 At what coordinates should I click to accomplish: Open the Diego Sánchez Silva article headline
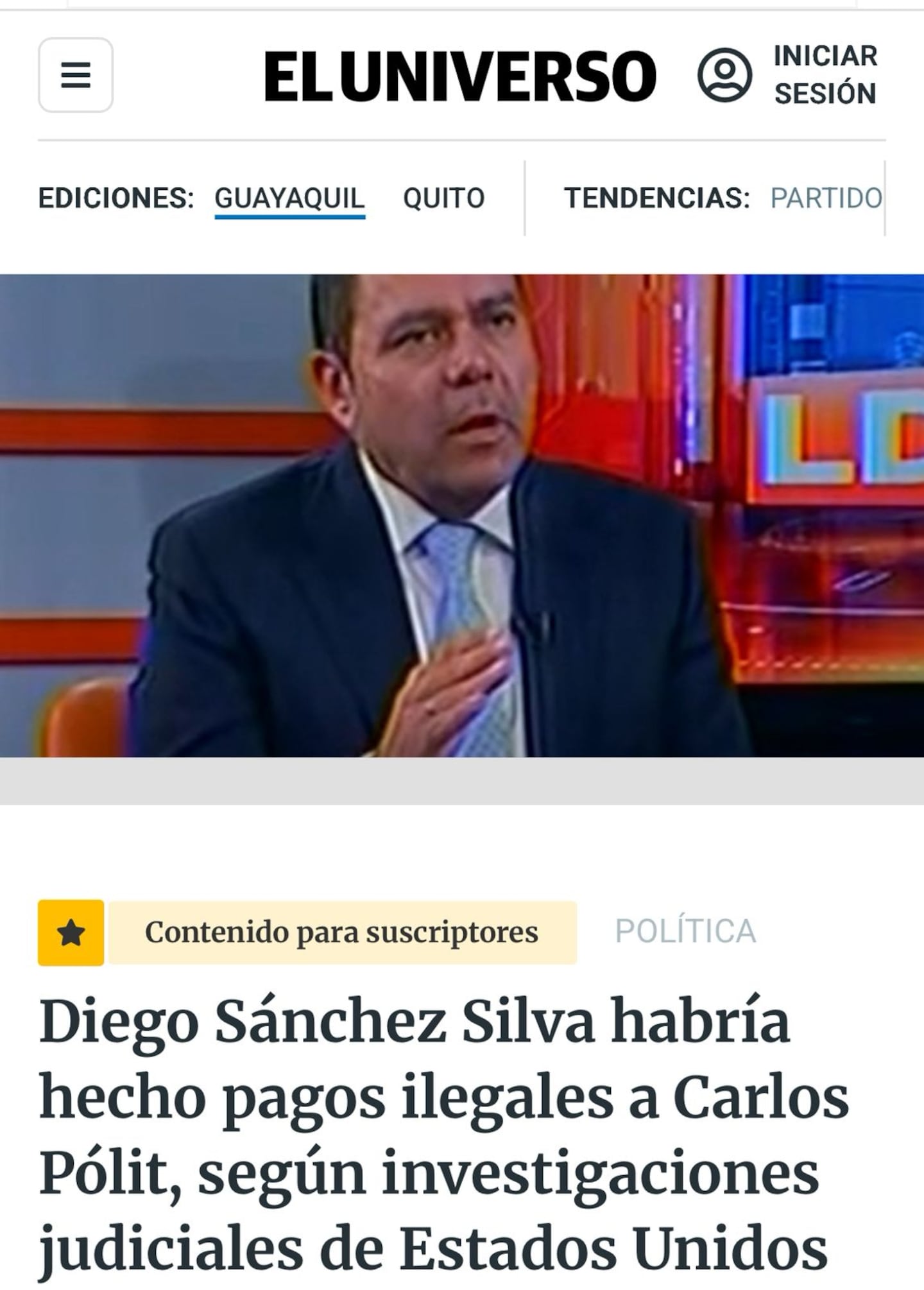pyautogui.click(x=443, y=1134)
